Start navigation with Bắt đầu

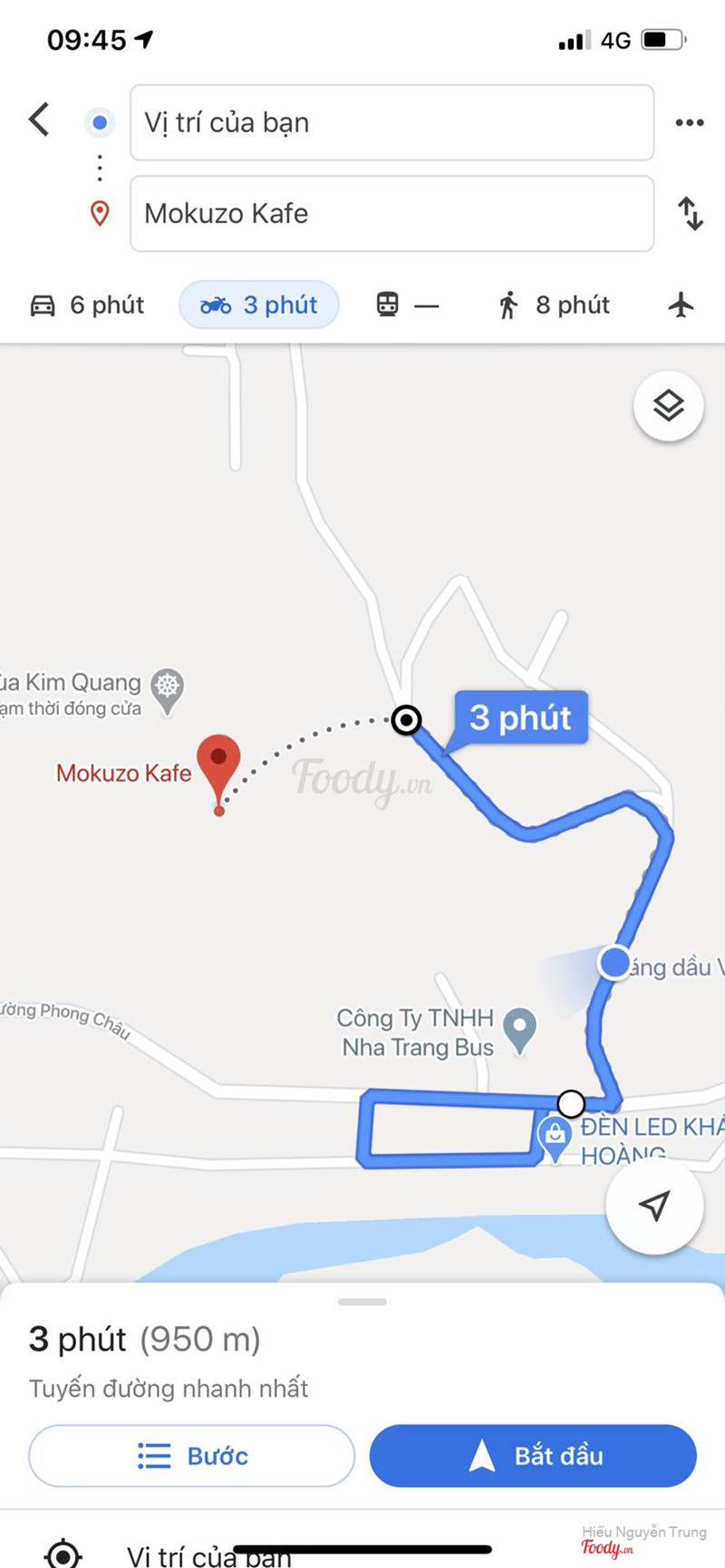(533, 1456)
